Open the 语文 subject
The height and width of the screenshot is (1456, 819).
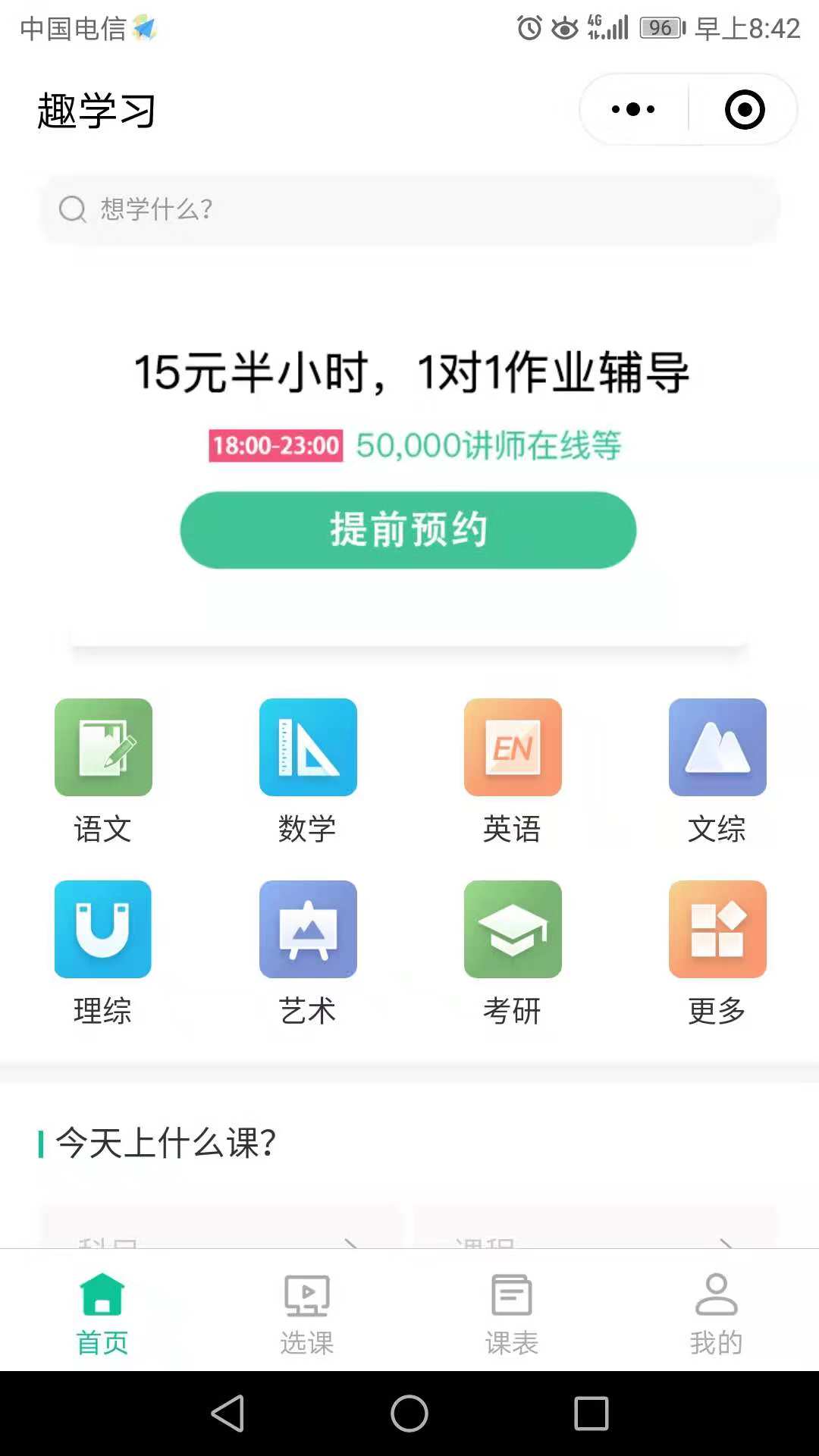tap(103, 770)
